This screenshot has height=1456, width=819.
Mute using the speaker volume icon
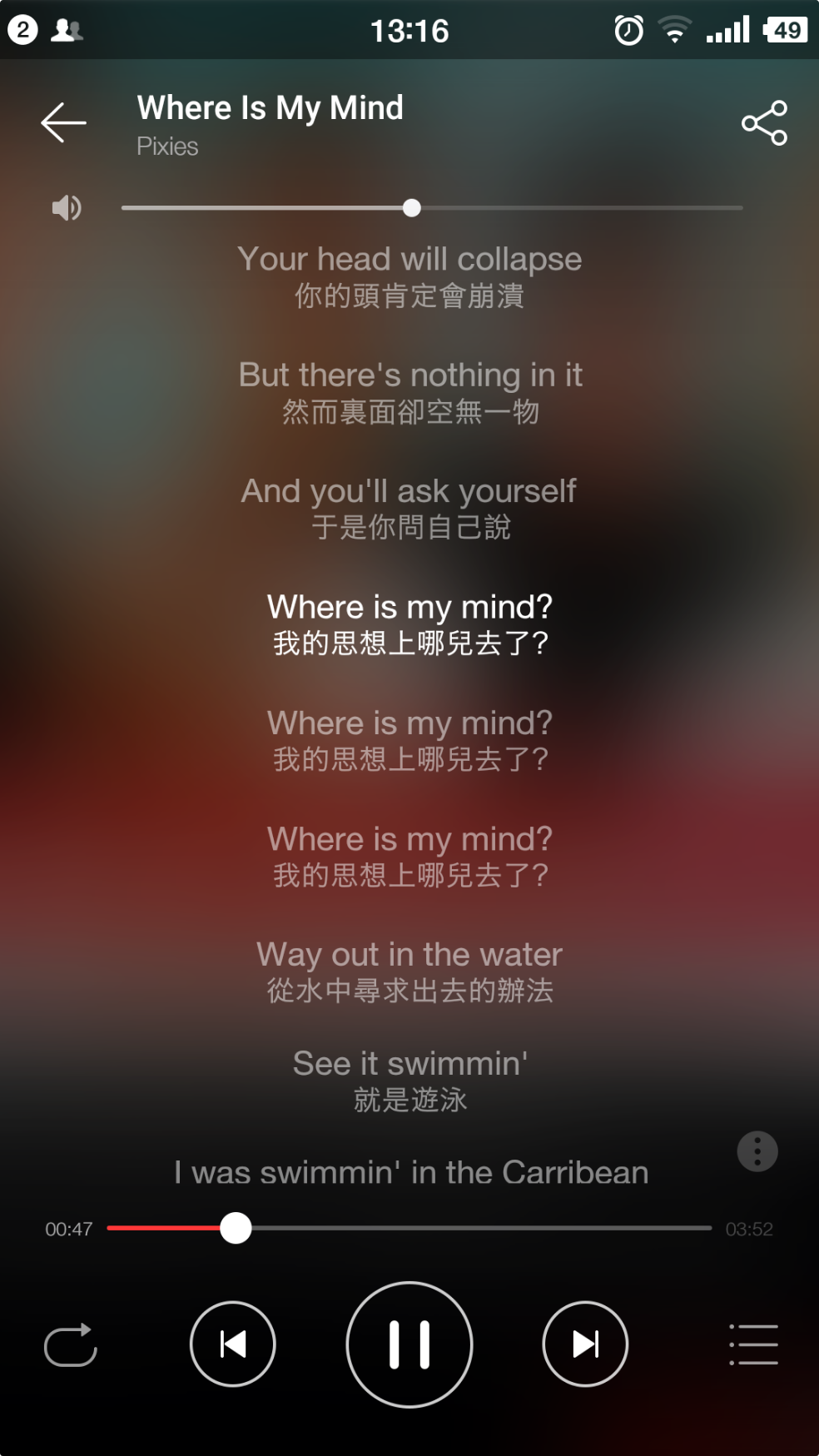[67, 207]
